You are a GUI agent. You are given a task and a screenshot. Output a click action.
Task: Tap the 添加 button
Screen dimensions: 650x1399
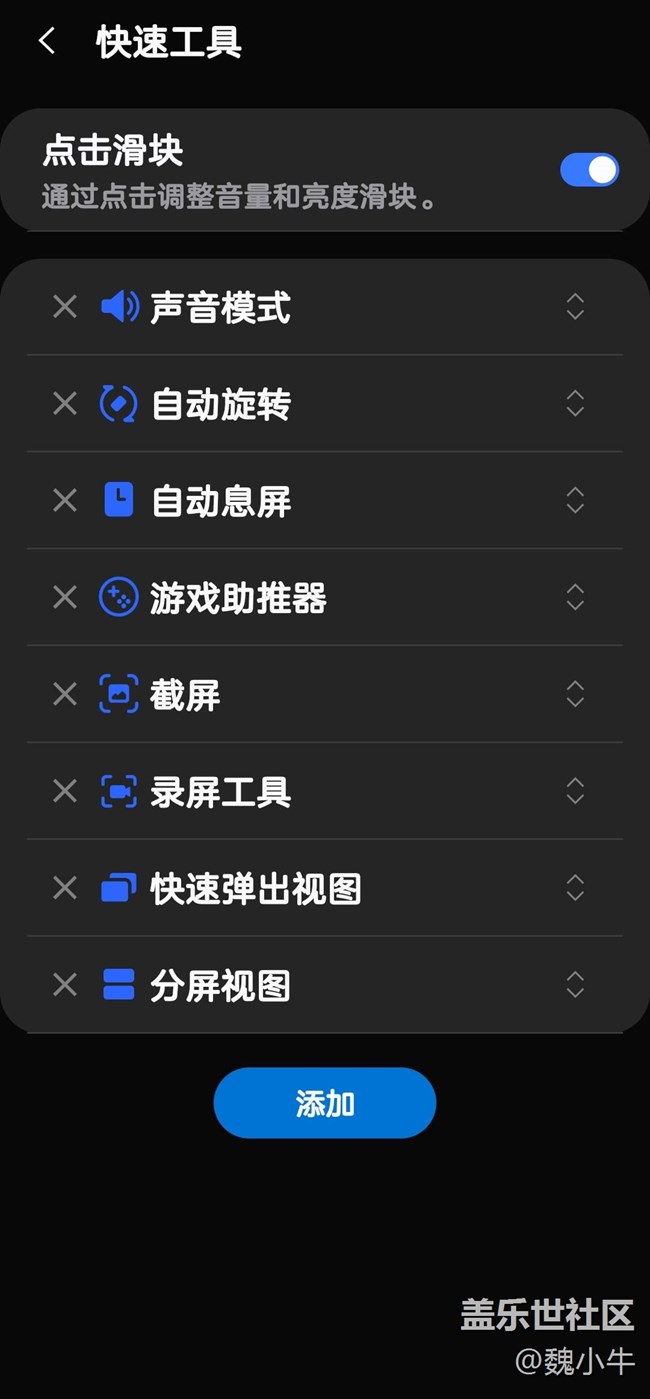(325, 1103)
